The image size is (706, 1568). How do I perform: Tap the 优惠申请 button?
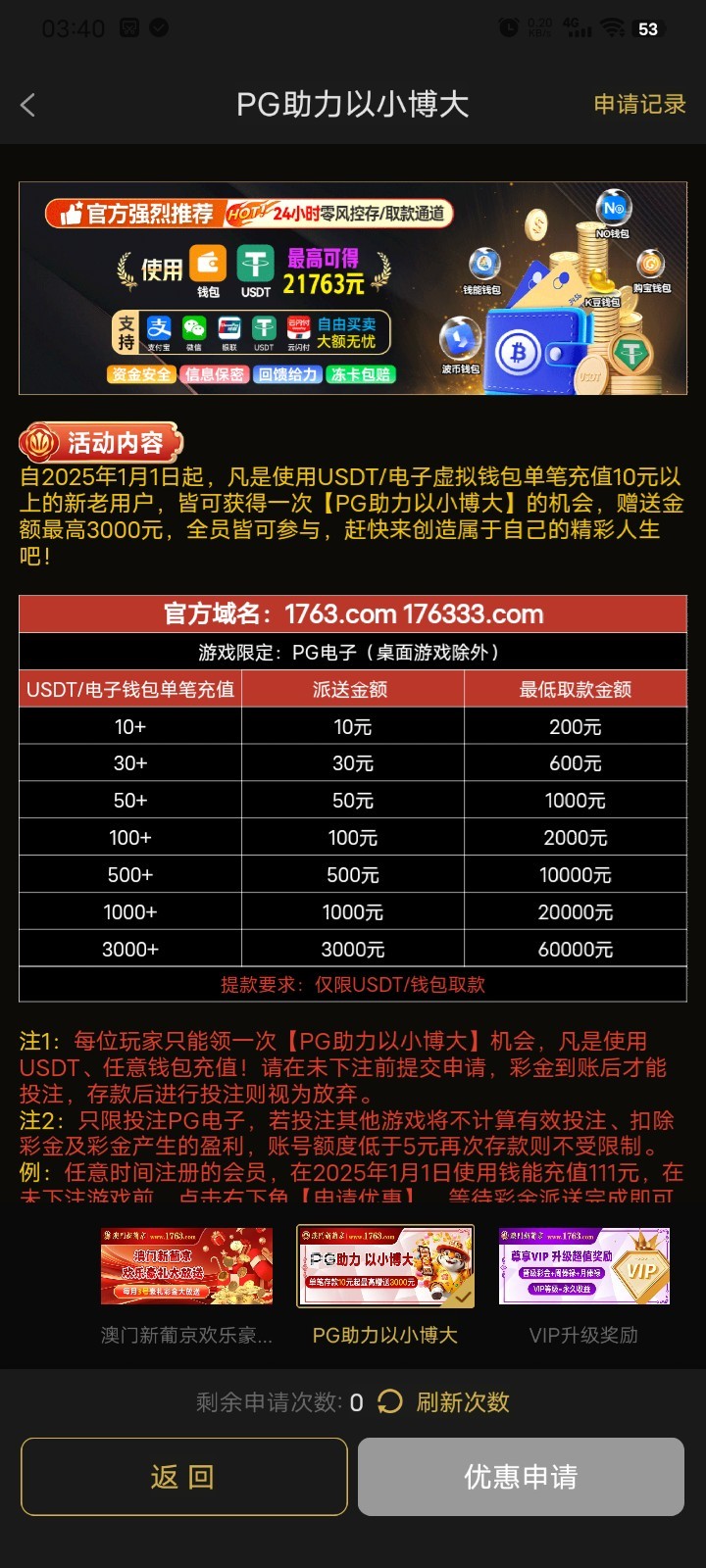(521, 1477)
